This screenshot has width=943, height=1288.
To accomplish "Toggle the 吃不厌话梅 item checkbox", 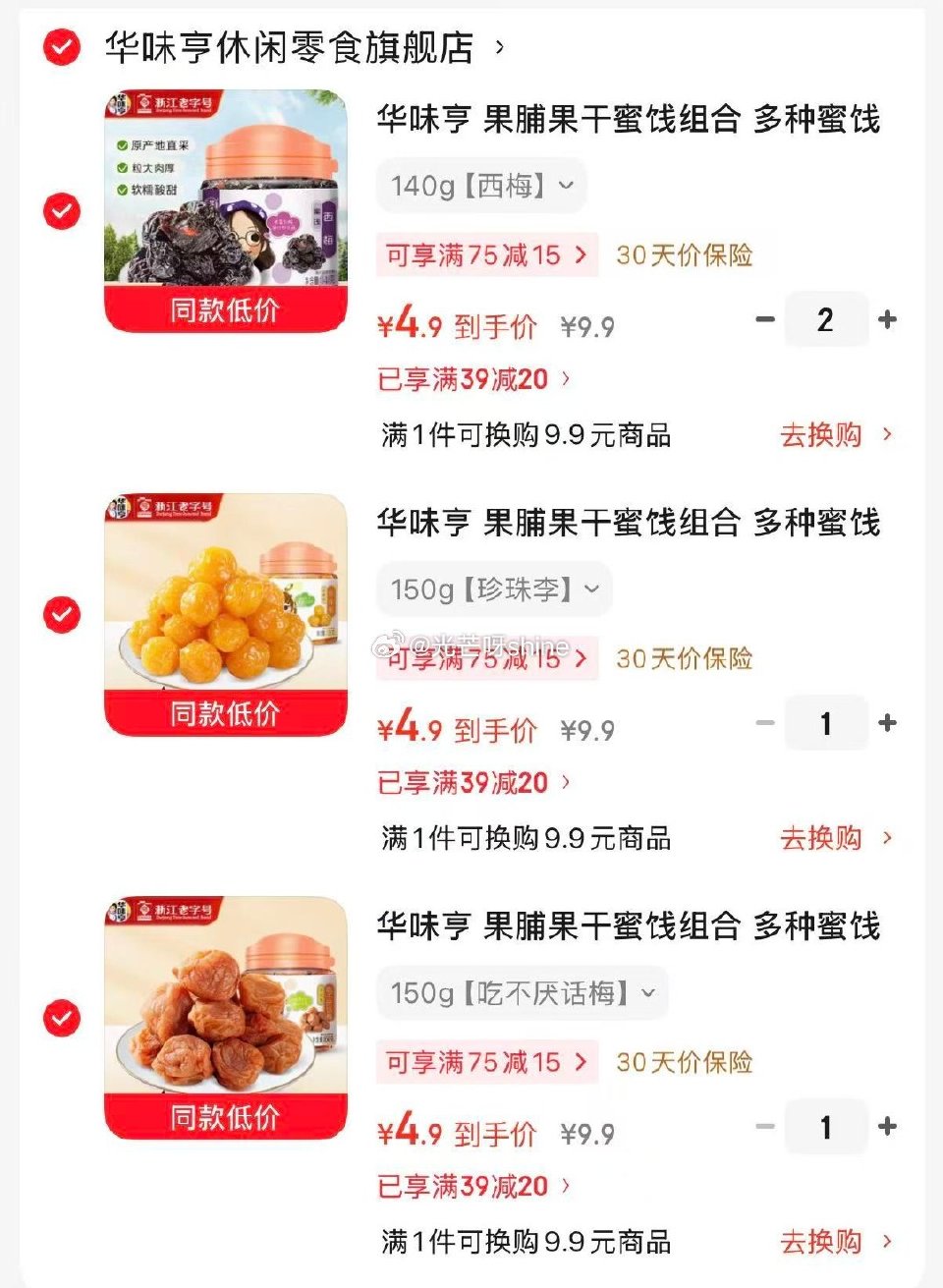I will 60,1019.
